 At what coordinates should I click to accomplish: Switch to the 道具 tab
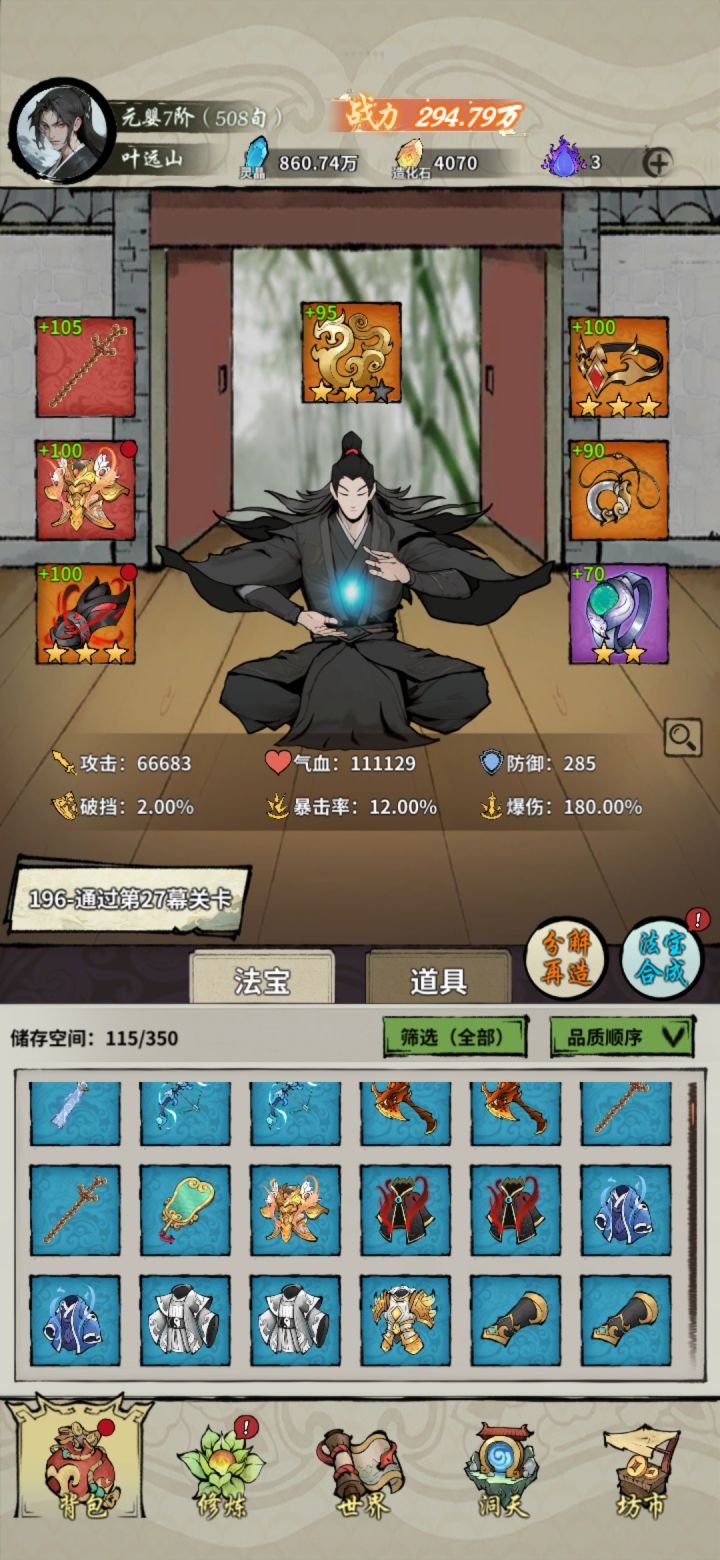click(440, 982)
